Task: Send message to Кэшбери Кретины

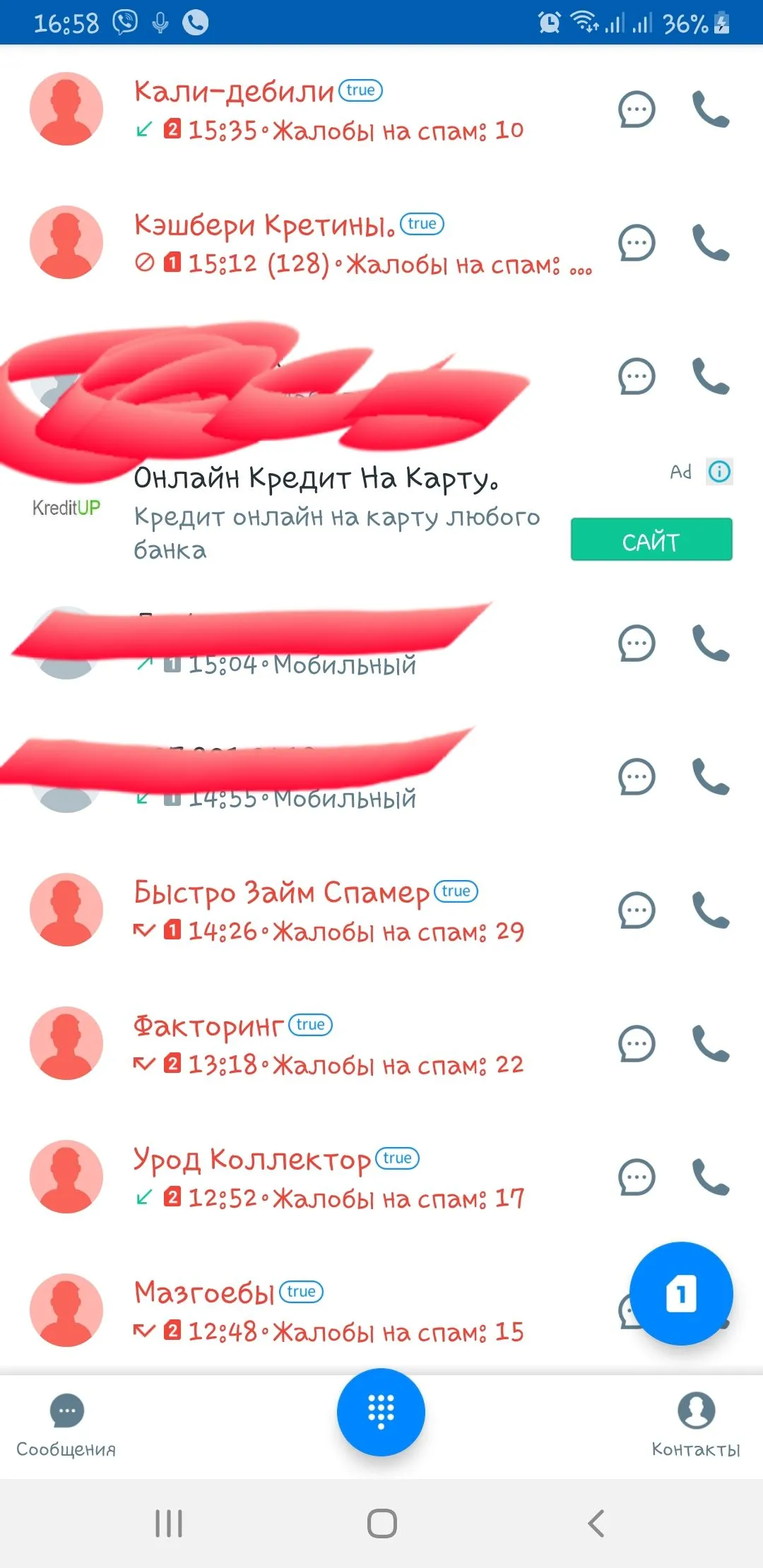Action: coord(637,243)
